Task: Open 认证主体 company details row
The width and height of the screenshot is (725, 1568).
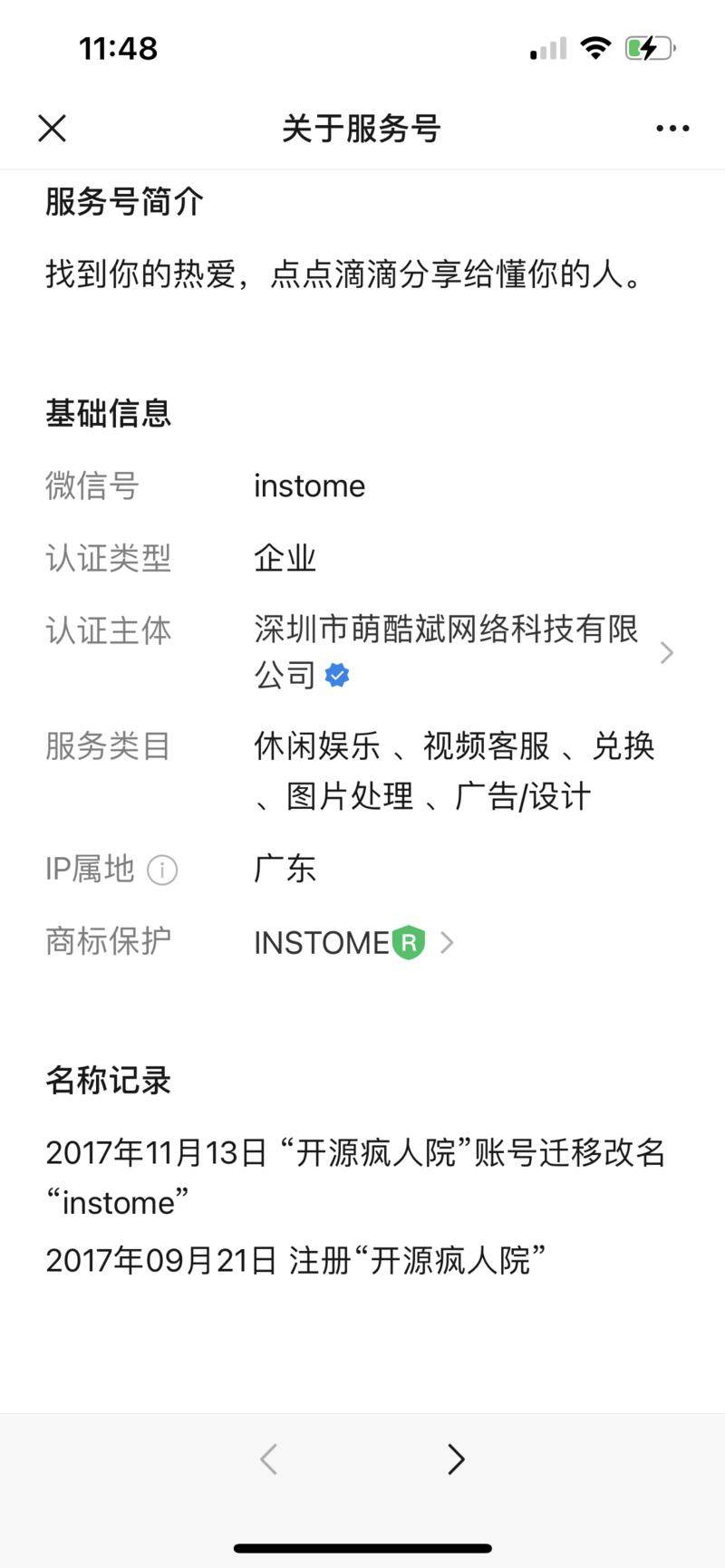Action: pos(462,652)
